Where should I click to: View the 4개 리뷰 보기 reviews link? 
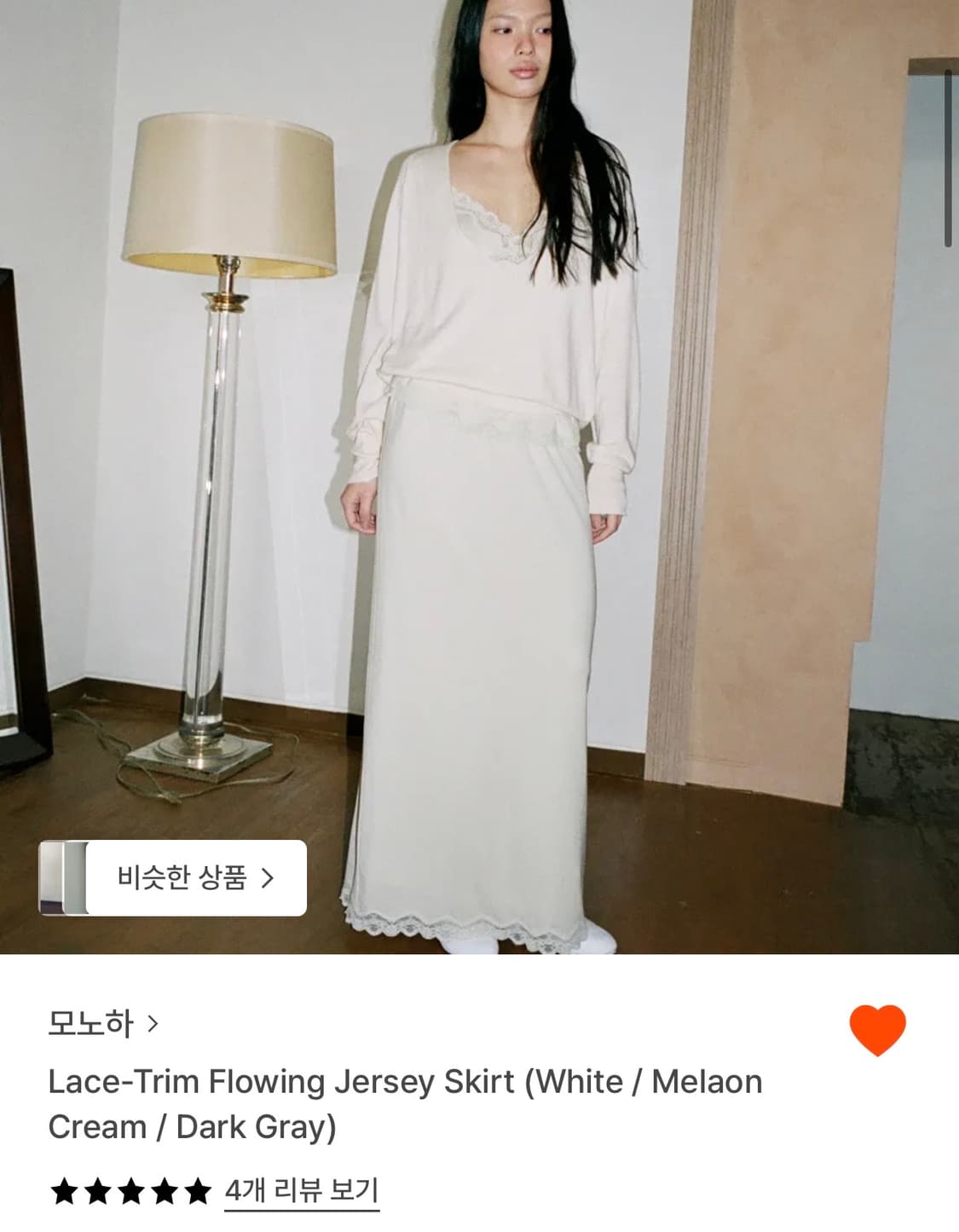[x=303, y=1192]
